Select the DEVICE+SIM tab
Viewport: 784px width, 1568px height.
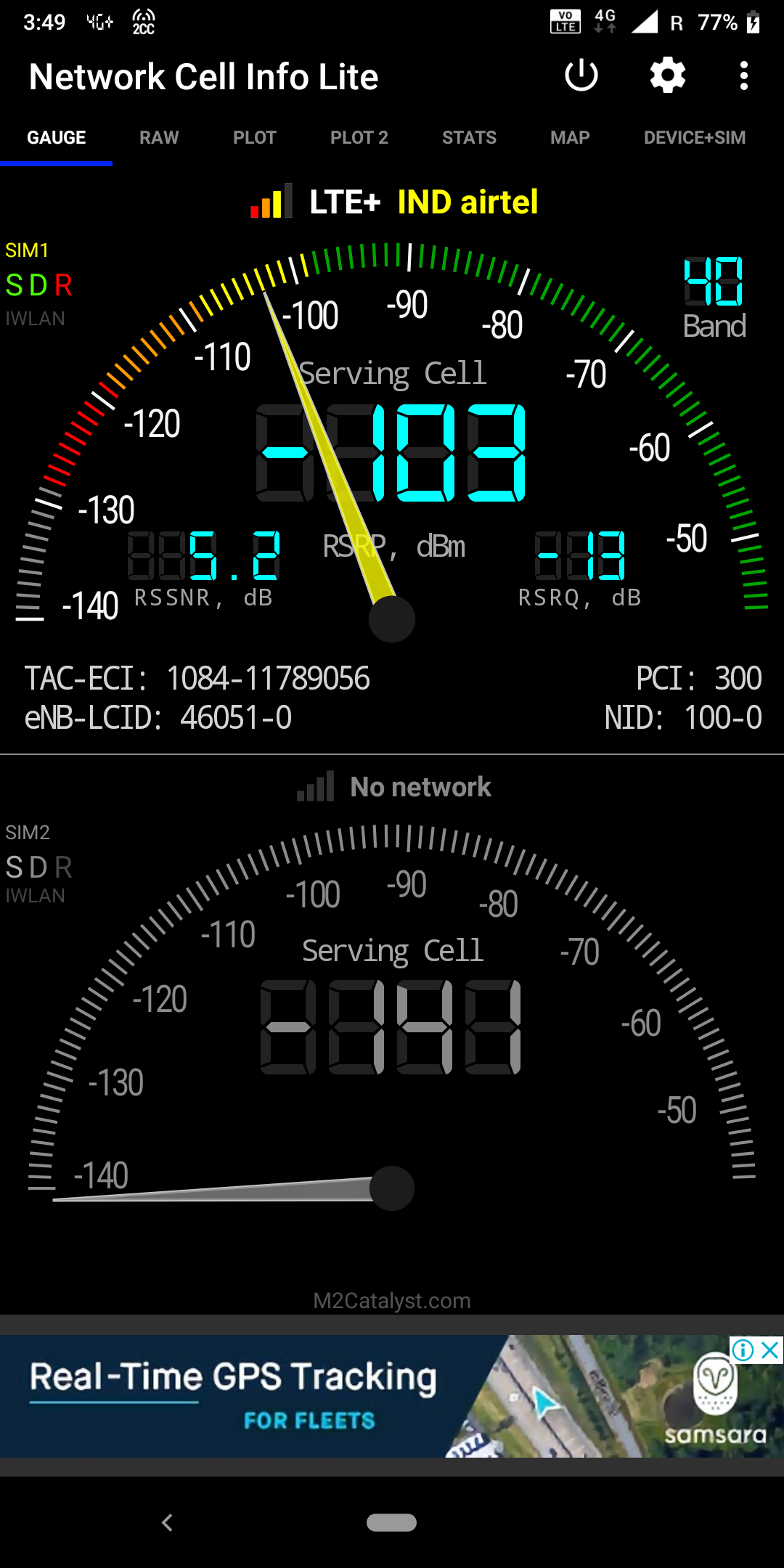tap(695, 138)
